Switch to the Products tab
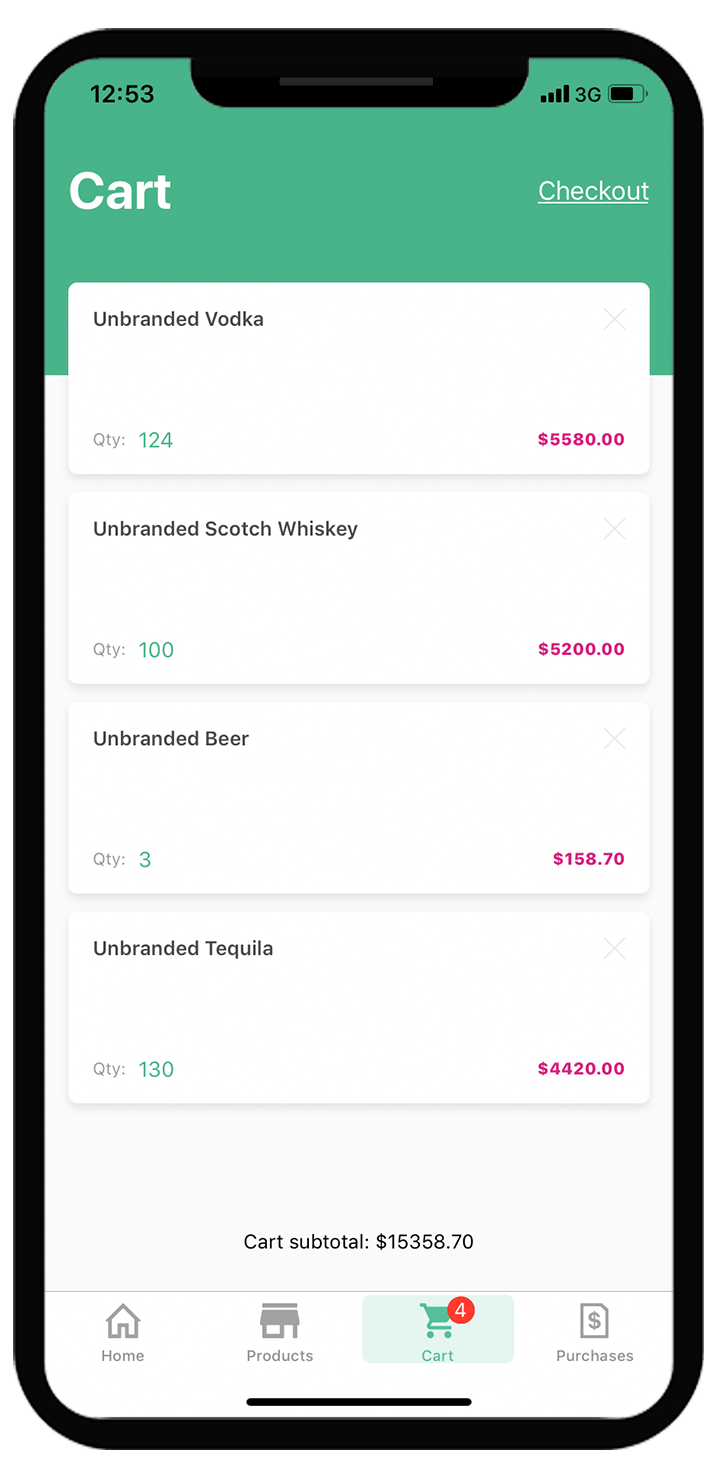Screen dimensions: 717x1477 point(280,1332)
